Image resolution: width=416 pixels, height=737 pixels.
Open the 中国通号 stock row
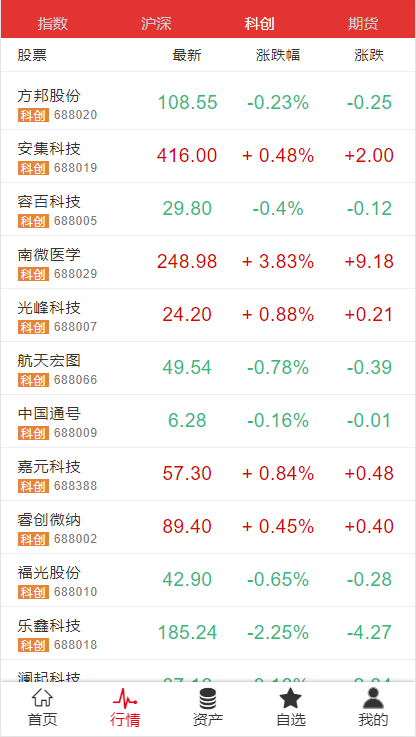[208, 421]
